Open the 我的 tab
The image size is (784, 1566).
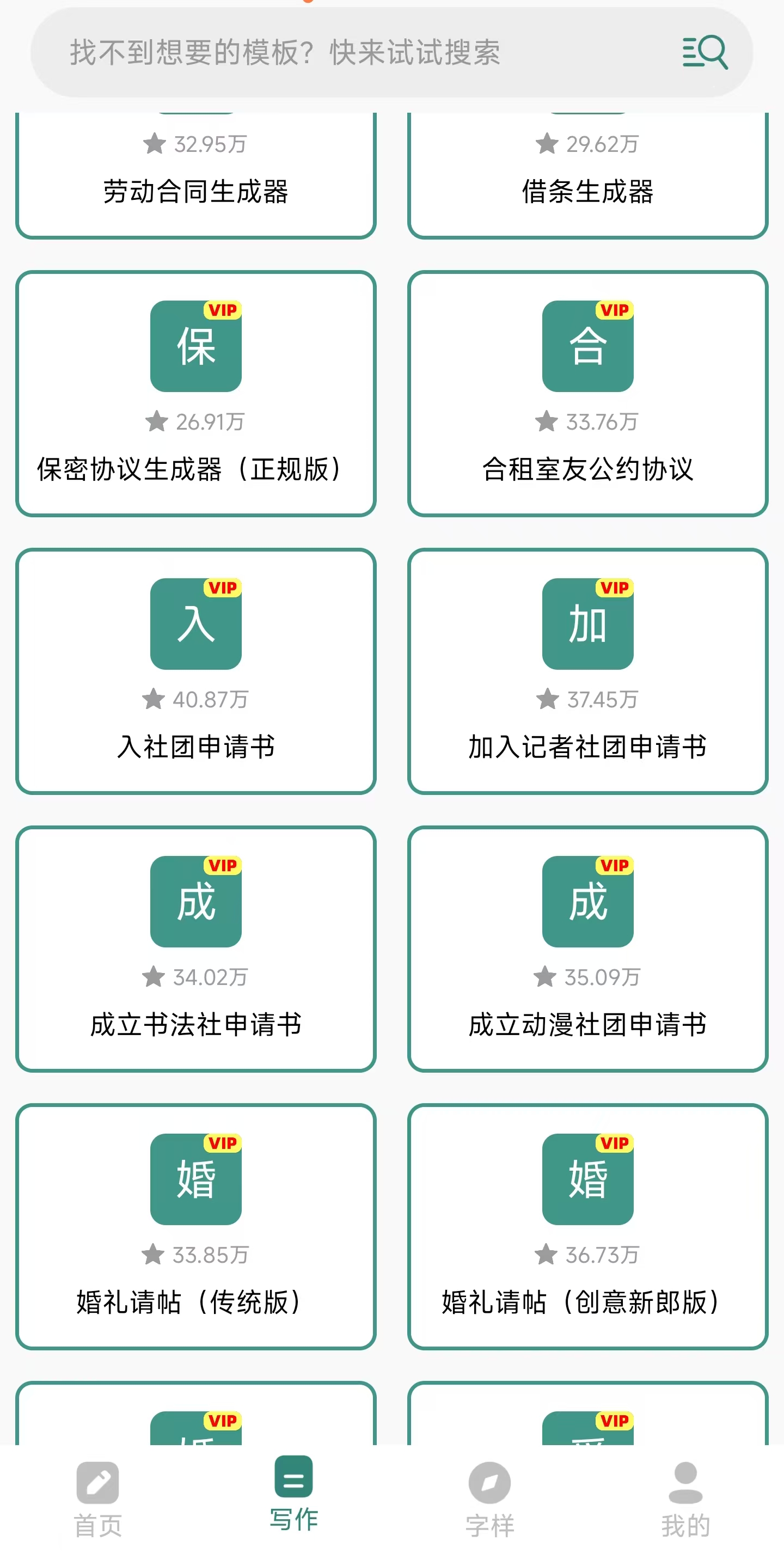[x=685, y=1499]
